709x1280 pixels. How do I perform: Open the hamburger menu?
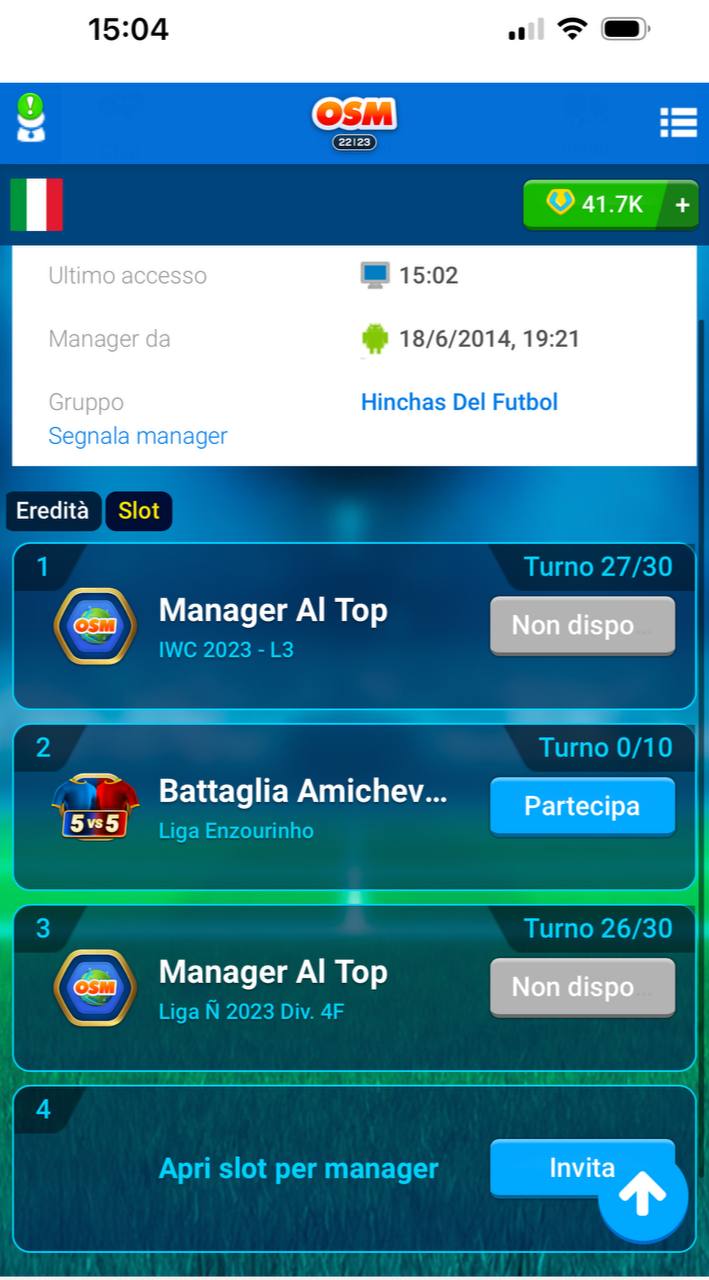(x=678, y=122)
